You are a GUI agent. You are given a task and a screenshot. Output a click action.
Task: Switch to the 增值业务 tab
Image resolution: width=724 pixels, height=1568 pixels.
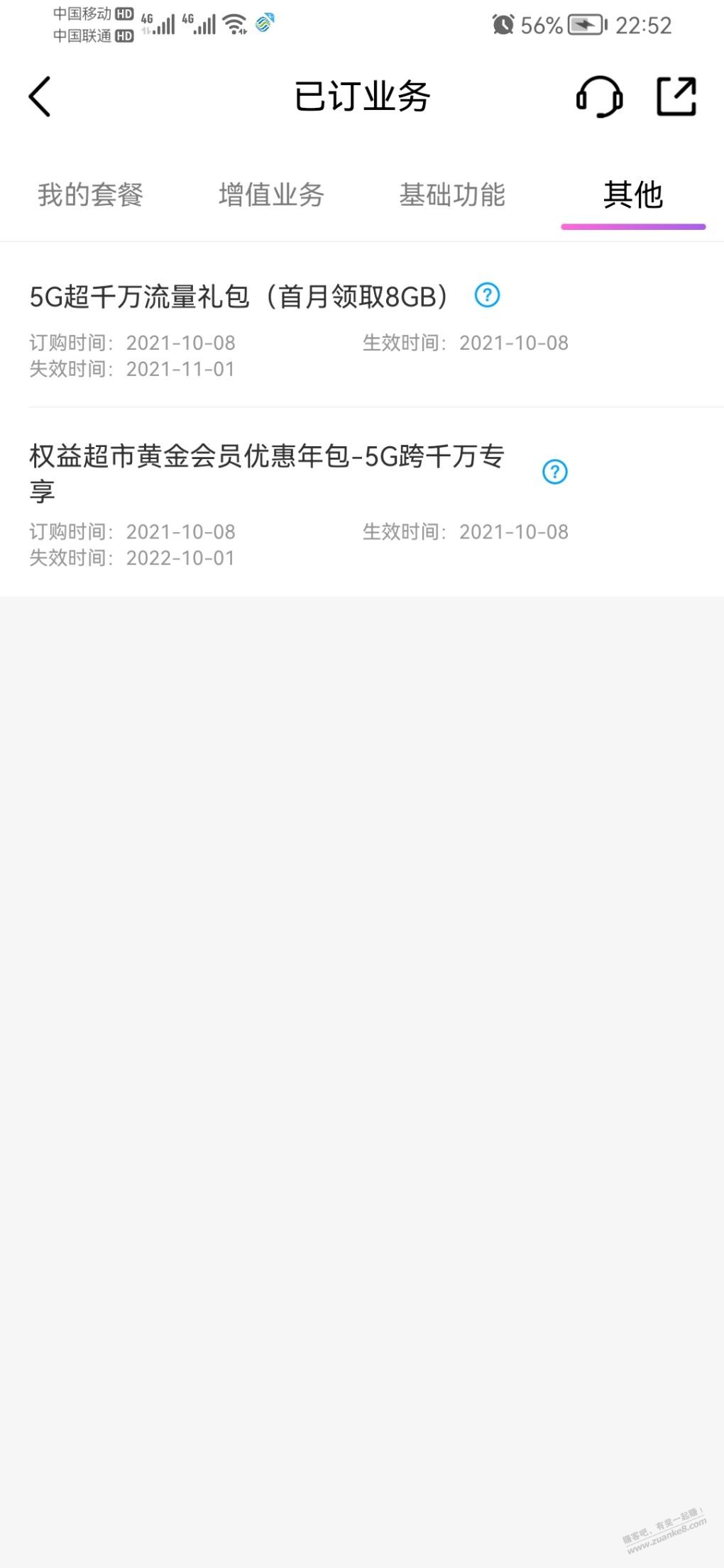coord(271,195)
